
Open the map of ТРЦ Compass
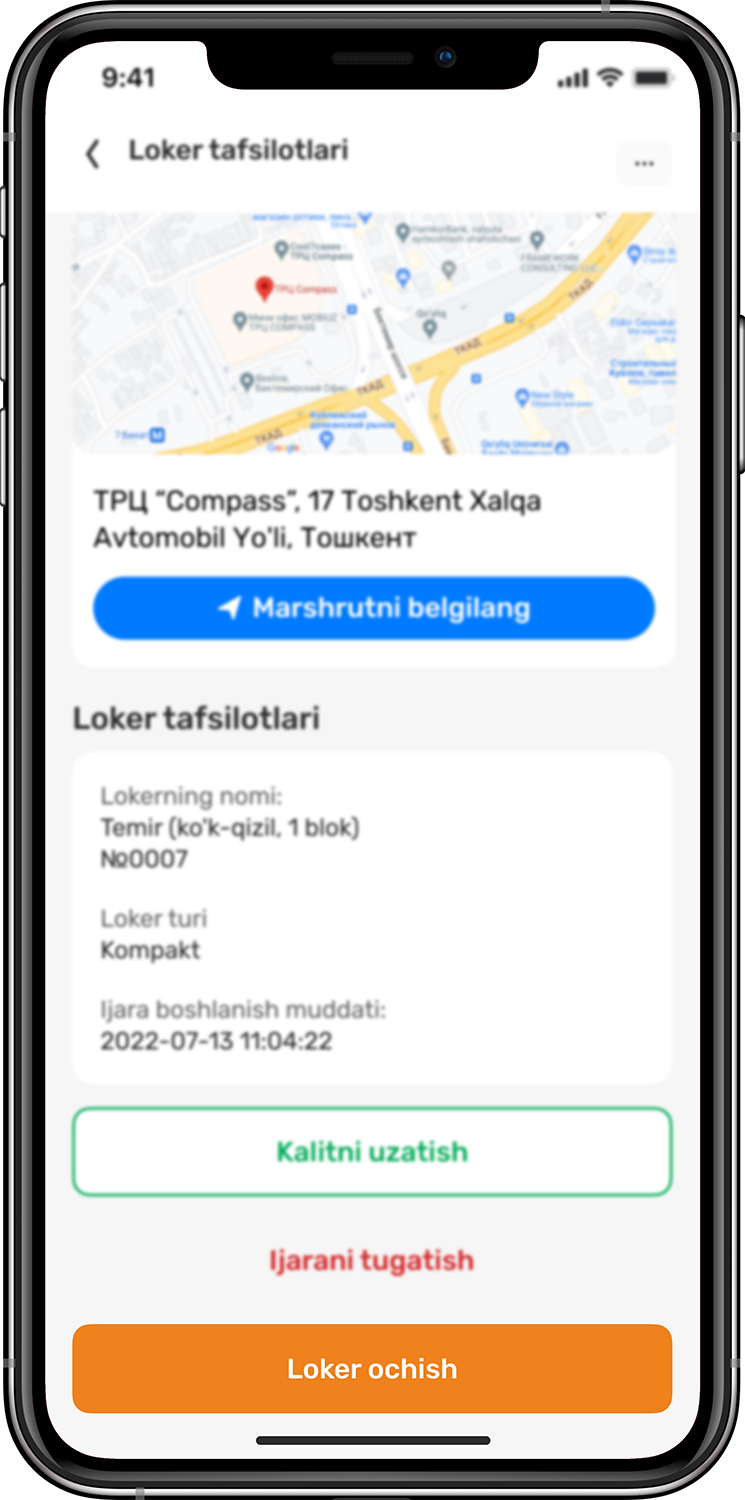pos(373,333)
